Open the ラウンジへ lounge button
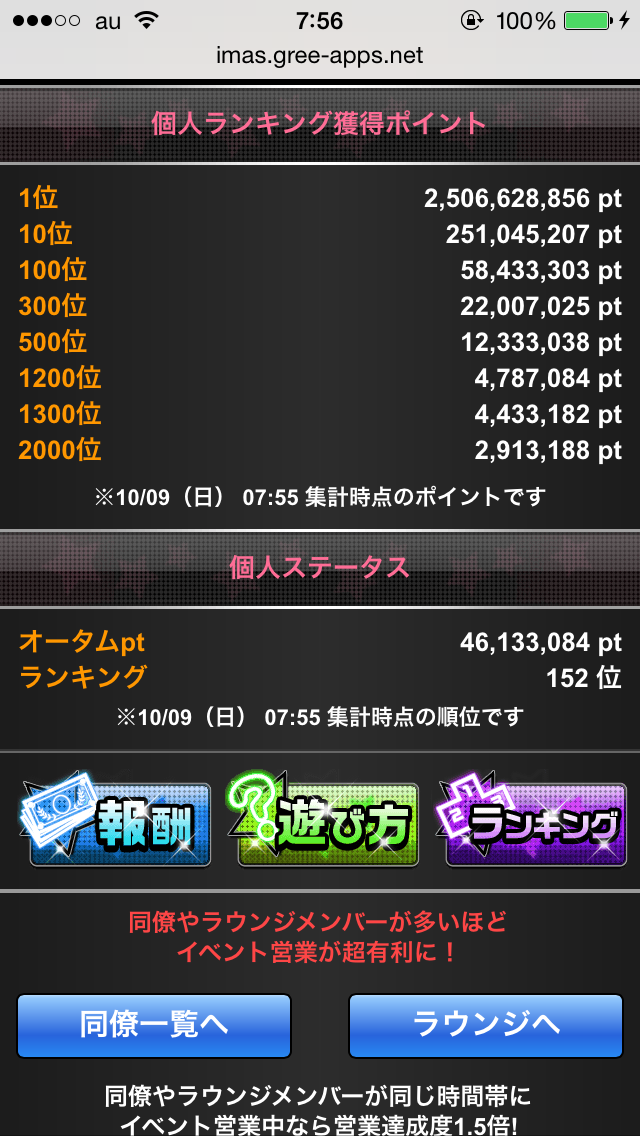The image size is (640, 1136). (x=485, y=1025)
